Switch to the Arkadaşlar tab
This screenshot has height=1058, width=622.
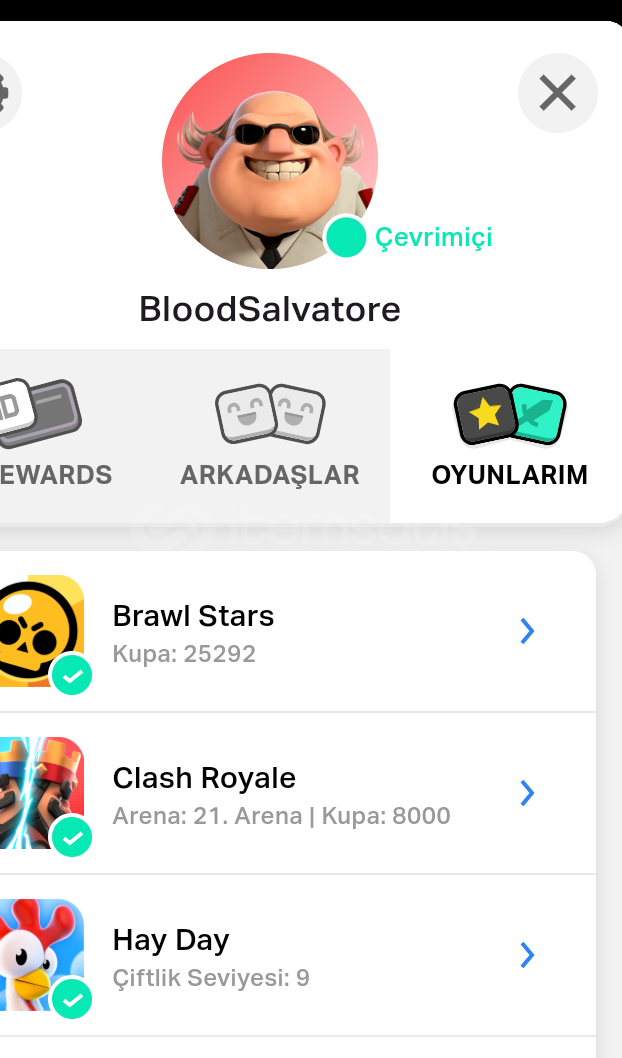coord(270,435)
